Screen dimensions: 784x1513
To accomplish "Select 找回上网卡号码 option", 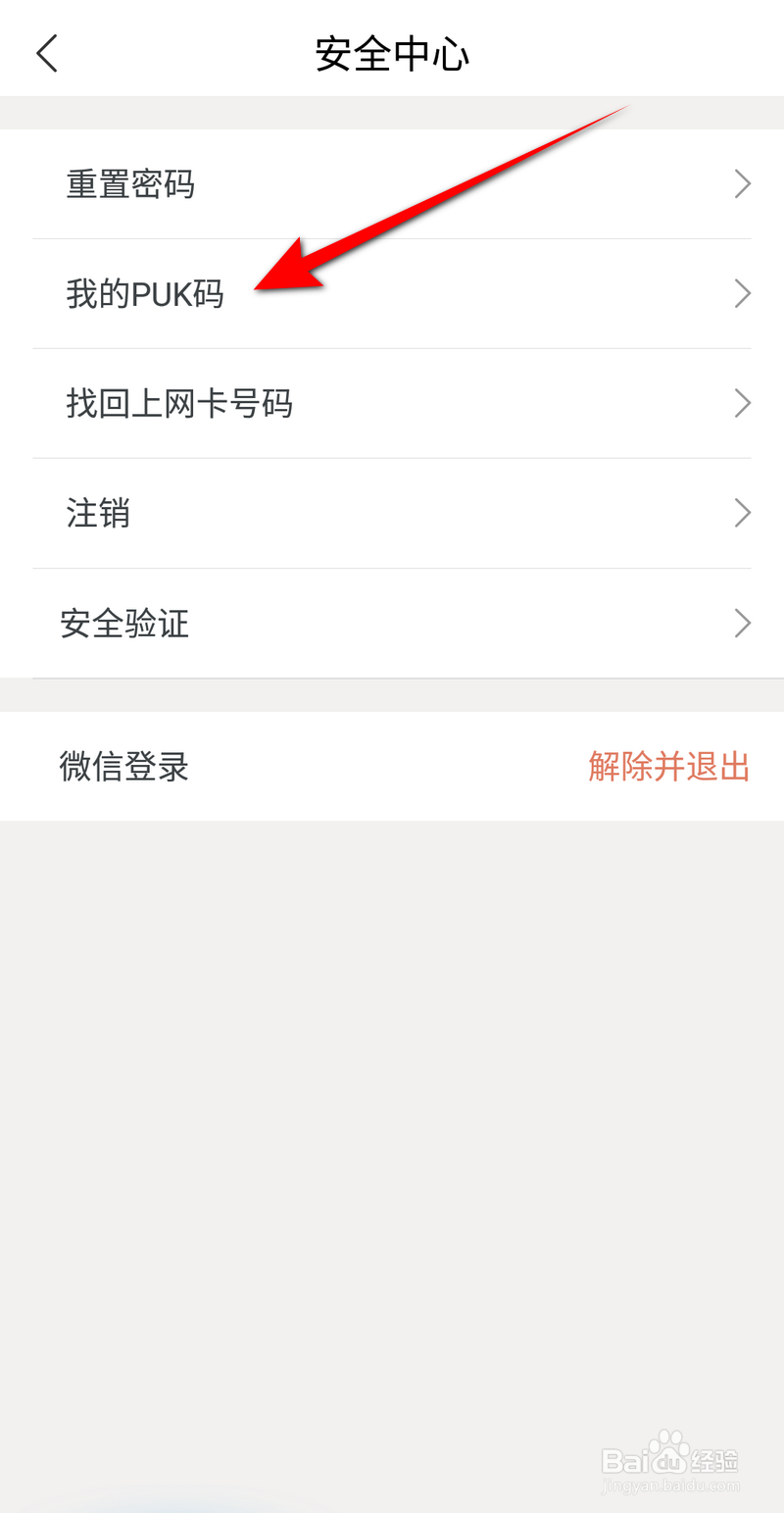I will 177,403.
